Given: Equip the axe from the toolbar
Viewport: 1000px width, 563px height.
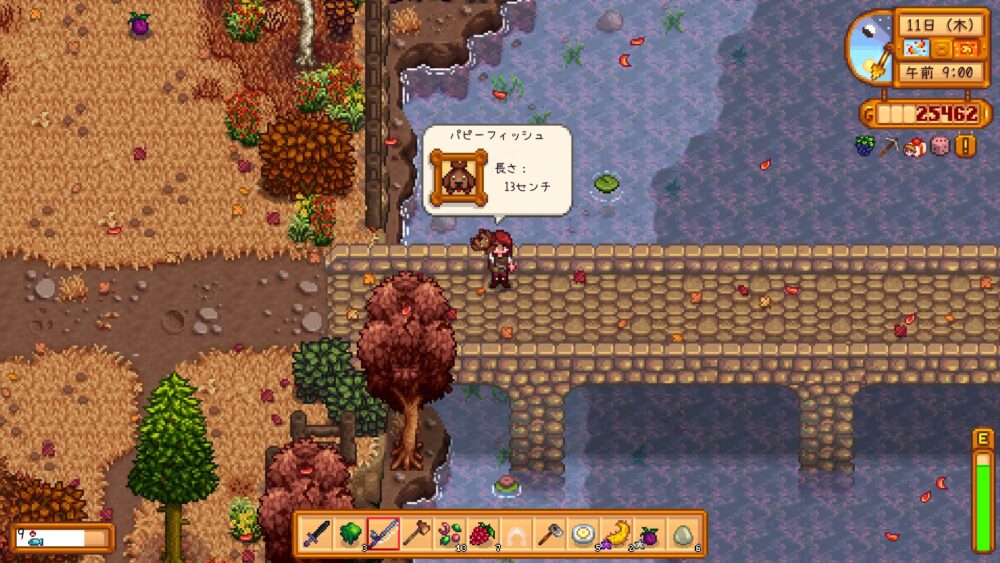Looking at the screenshot, I should 416,534.
